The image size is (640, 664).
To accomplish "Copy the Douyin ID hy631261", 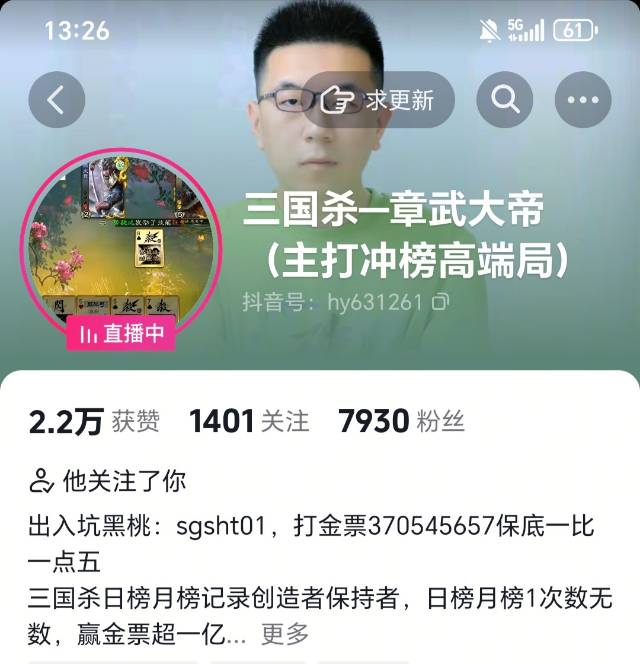I will click(441, 301).
